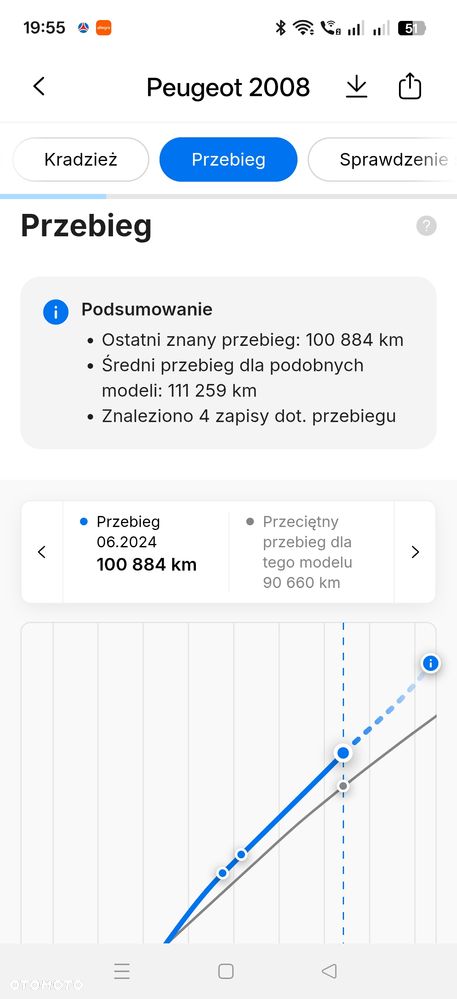This screenshot has height=999, width=457.
Task: Open the help question mark next to Przebieg
Action: tap(426, 226)
